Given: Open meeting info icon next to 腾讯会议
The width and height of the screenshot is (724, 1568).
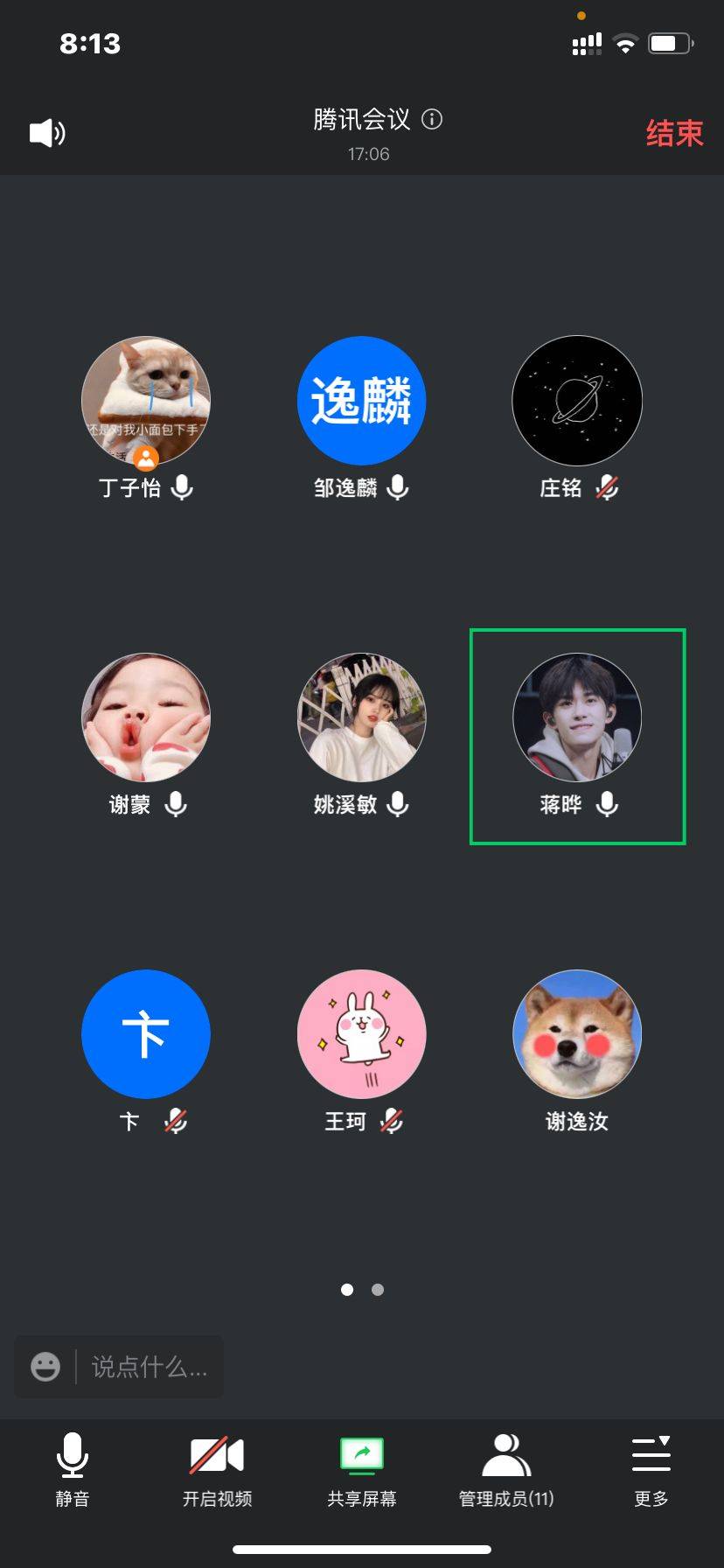Looking at the screenshot, I should [432, 119].
